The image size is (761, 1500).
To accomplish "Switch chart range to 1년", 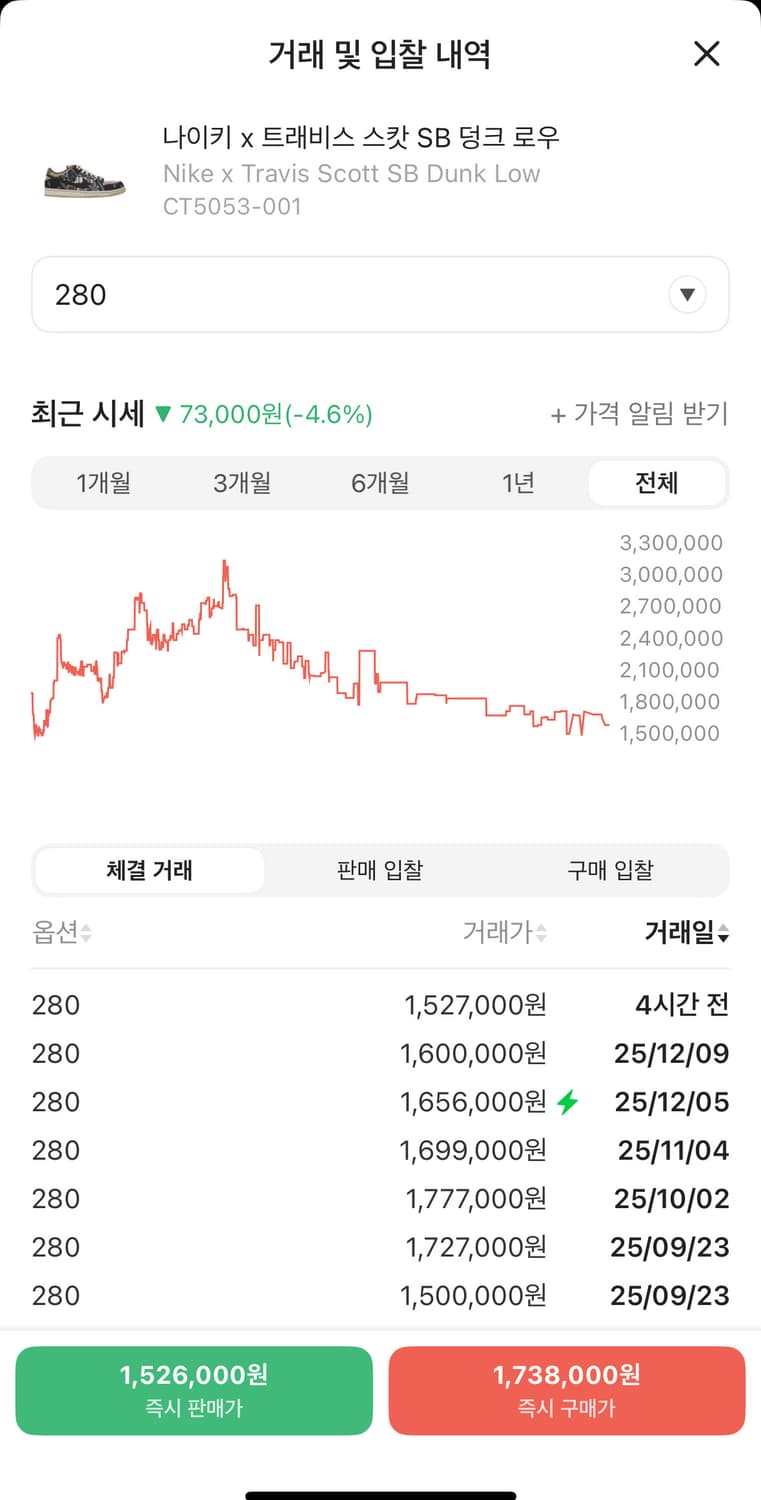I will pos(518,483).
